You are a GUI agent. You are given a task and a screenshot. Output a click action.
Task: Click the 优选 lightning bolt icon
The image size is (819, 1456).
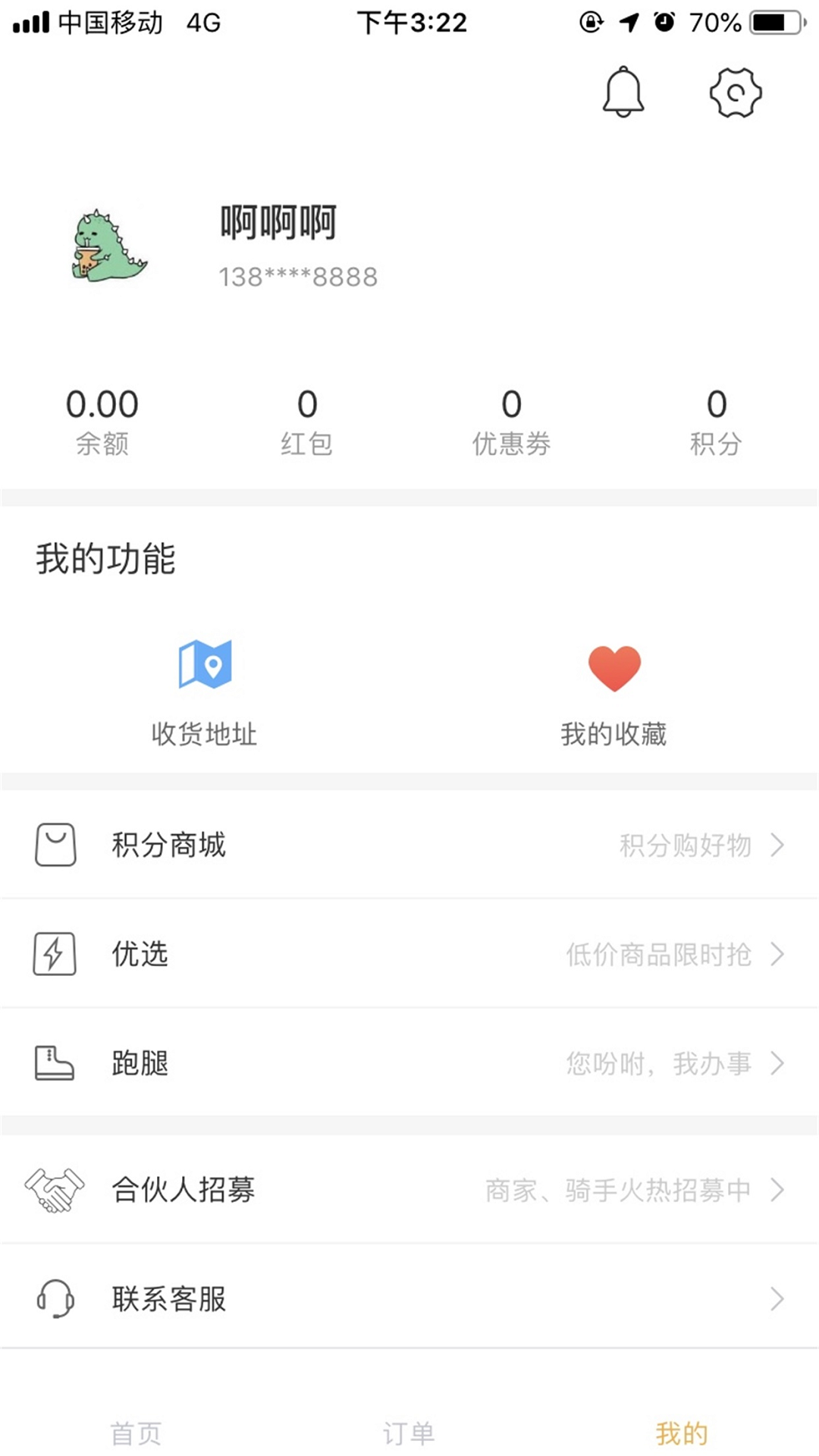[53, 954]
